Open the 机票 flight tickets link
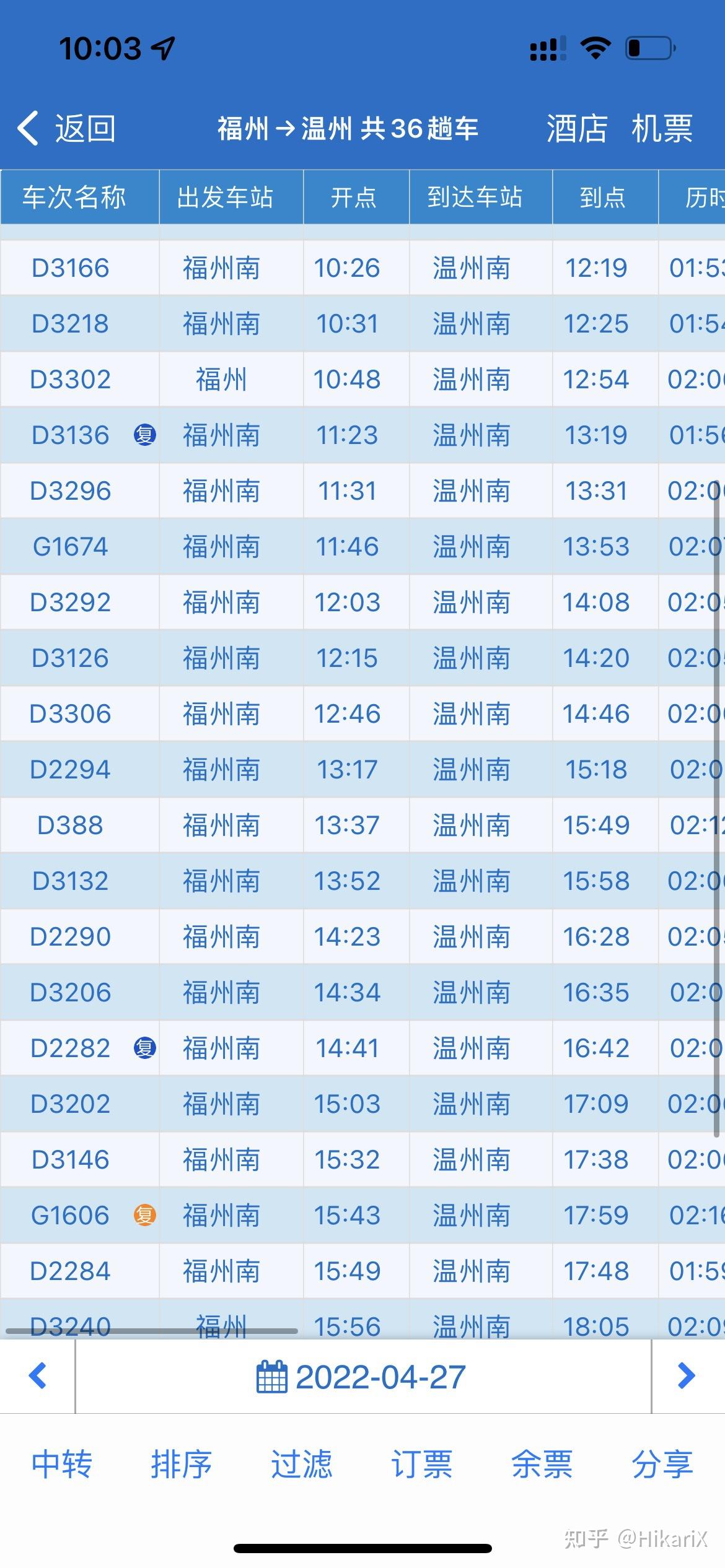This screenshot has width=725, height=1568. click(662, 129)
